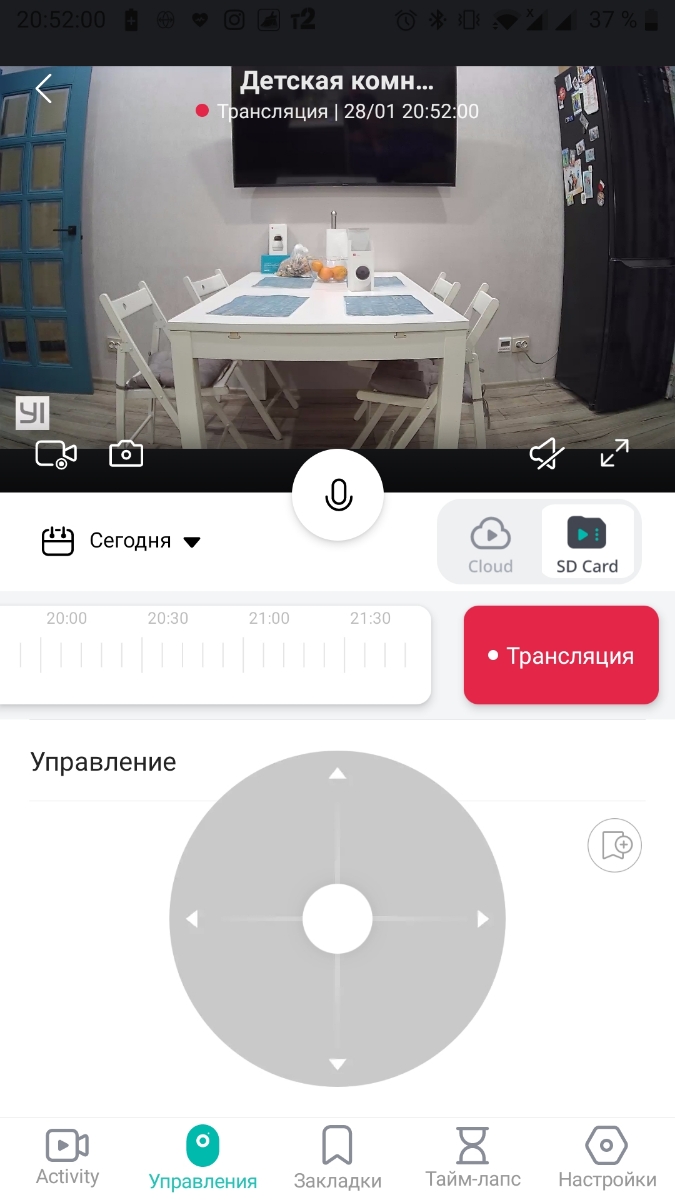675x1200 pixels.
Task: Tap the microphone to talk
Action: (338, 495)
